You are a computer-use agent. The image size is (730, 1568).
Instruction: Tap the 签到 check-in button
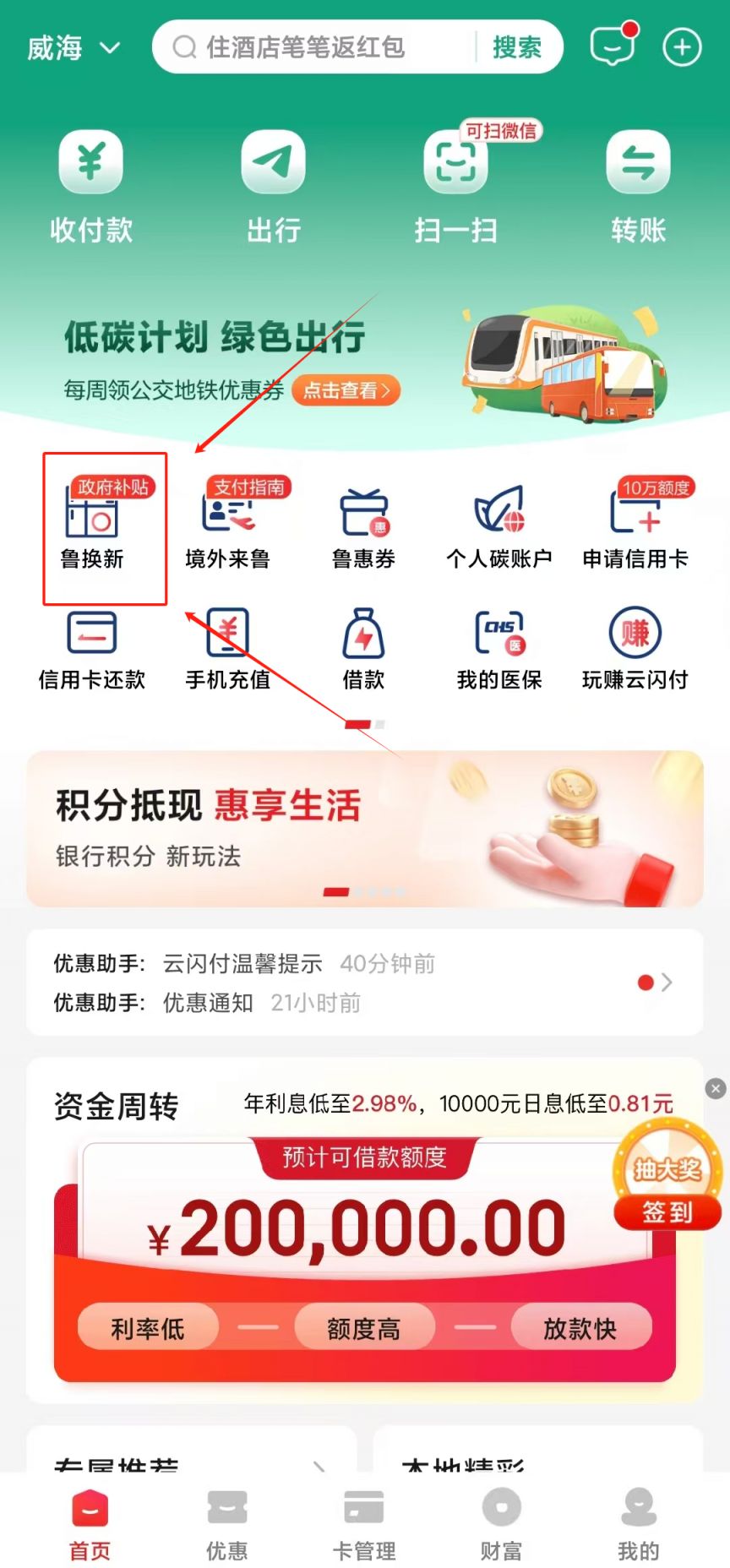coord(667,1212)
